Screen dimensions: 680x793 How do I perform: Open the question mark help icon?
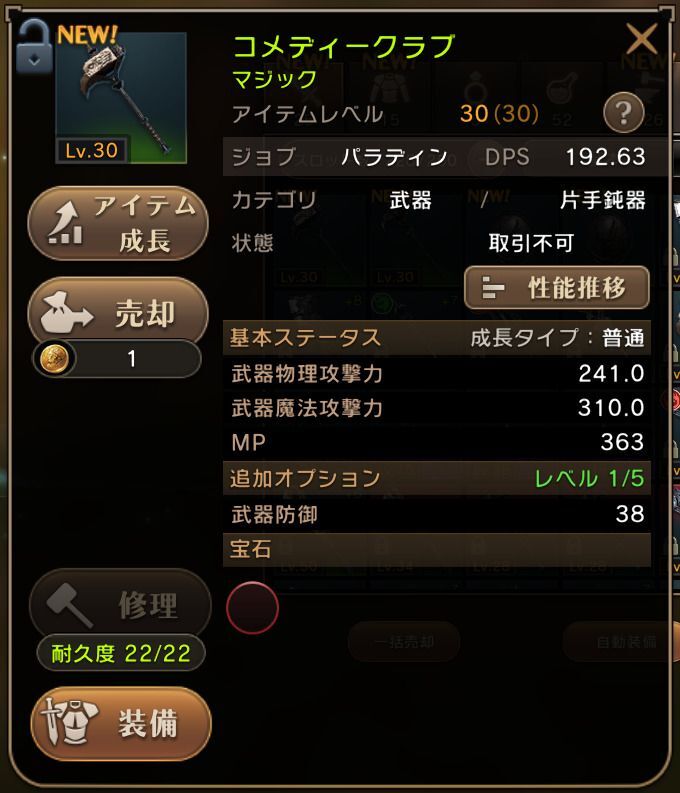tap(623, 114)
